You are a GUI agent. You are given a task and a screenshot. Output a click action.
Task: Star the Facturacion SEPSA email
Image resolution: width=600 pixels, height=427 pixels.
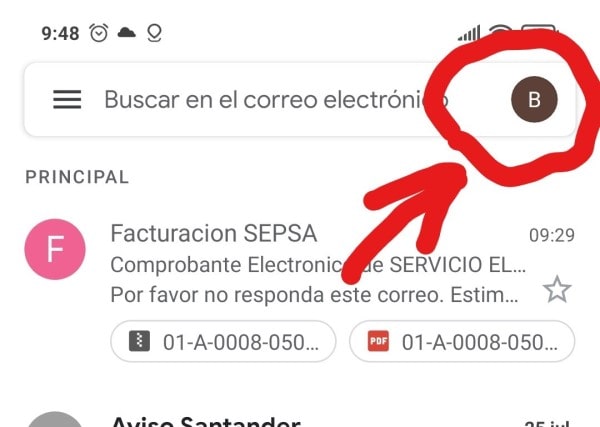[557, 291]
